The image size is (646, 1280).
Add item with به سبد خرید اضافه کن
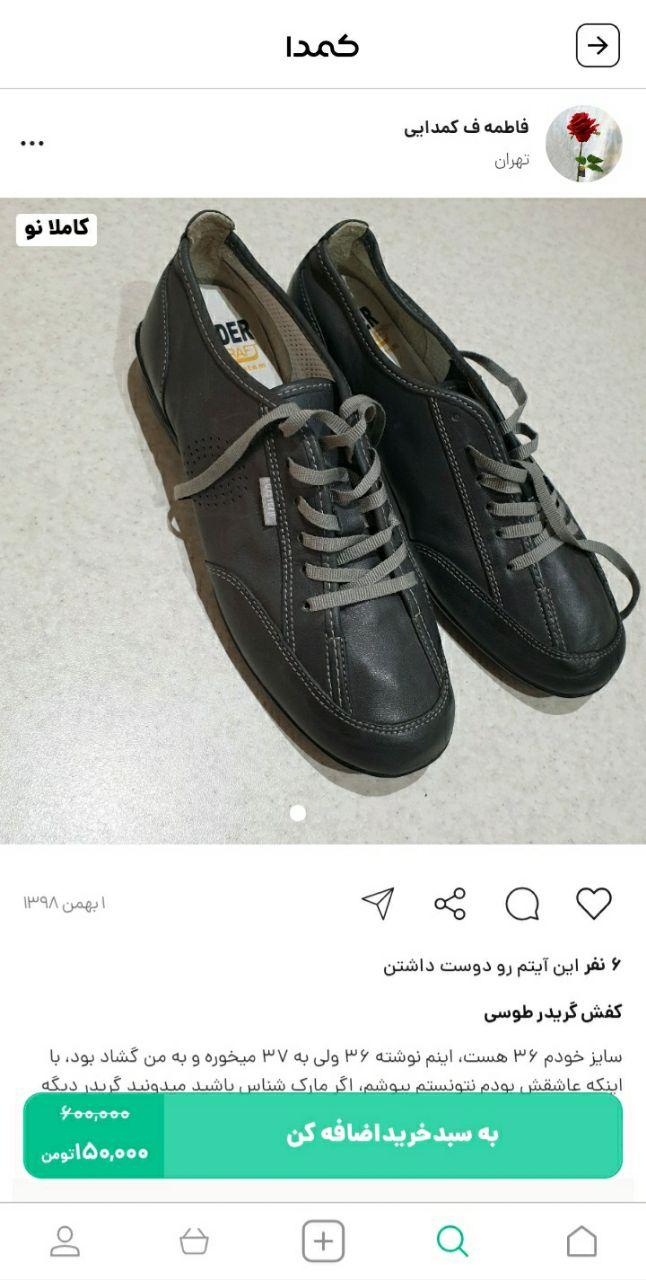[392, 1135]
